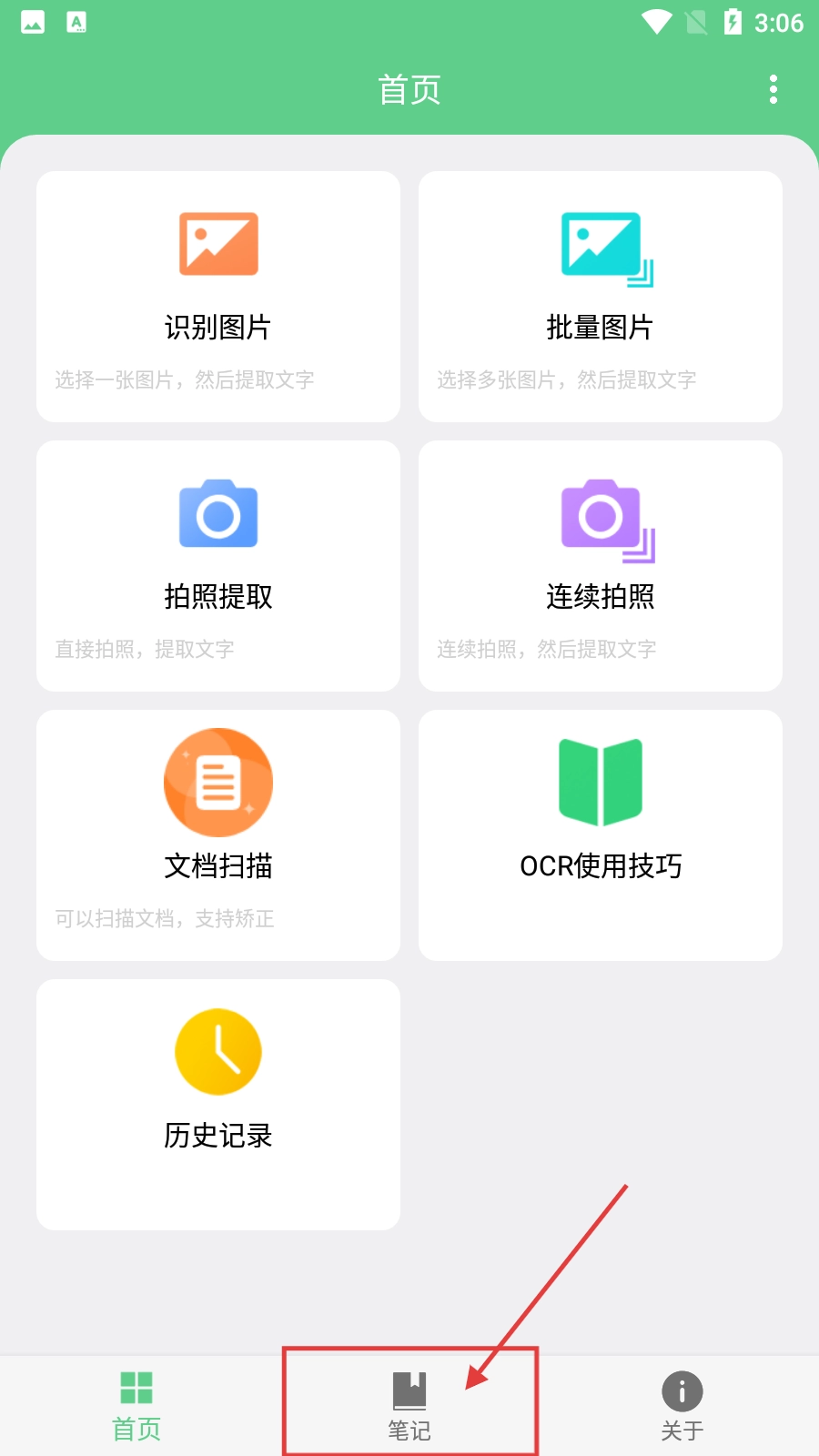Open the 识别图片 card
This screenshot has width=819, height=1456.
click(218, 297)
